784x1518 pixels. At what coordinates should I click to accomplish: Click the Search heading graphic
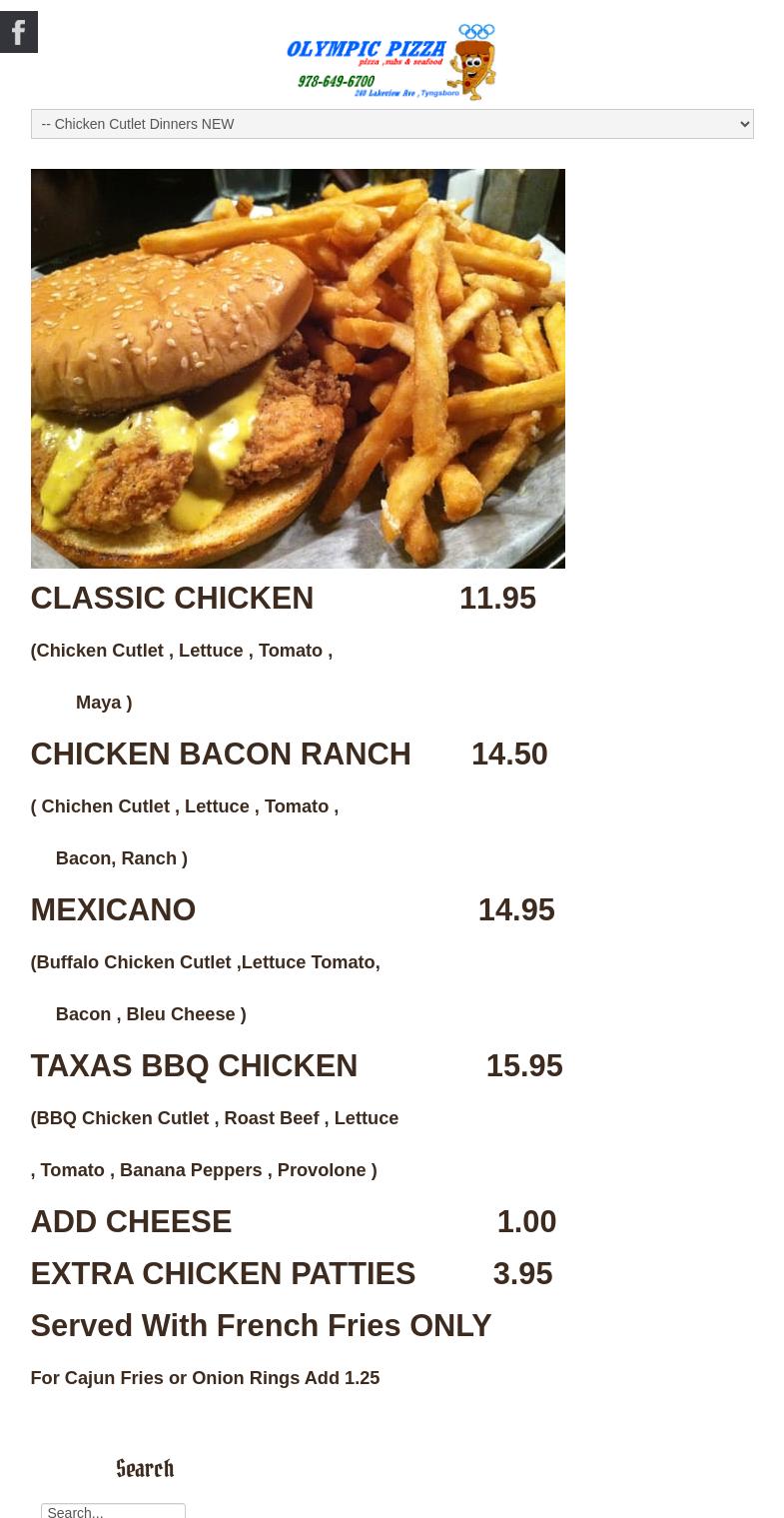click(144, 1467)
